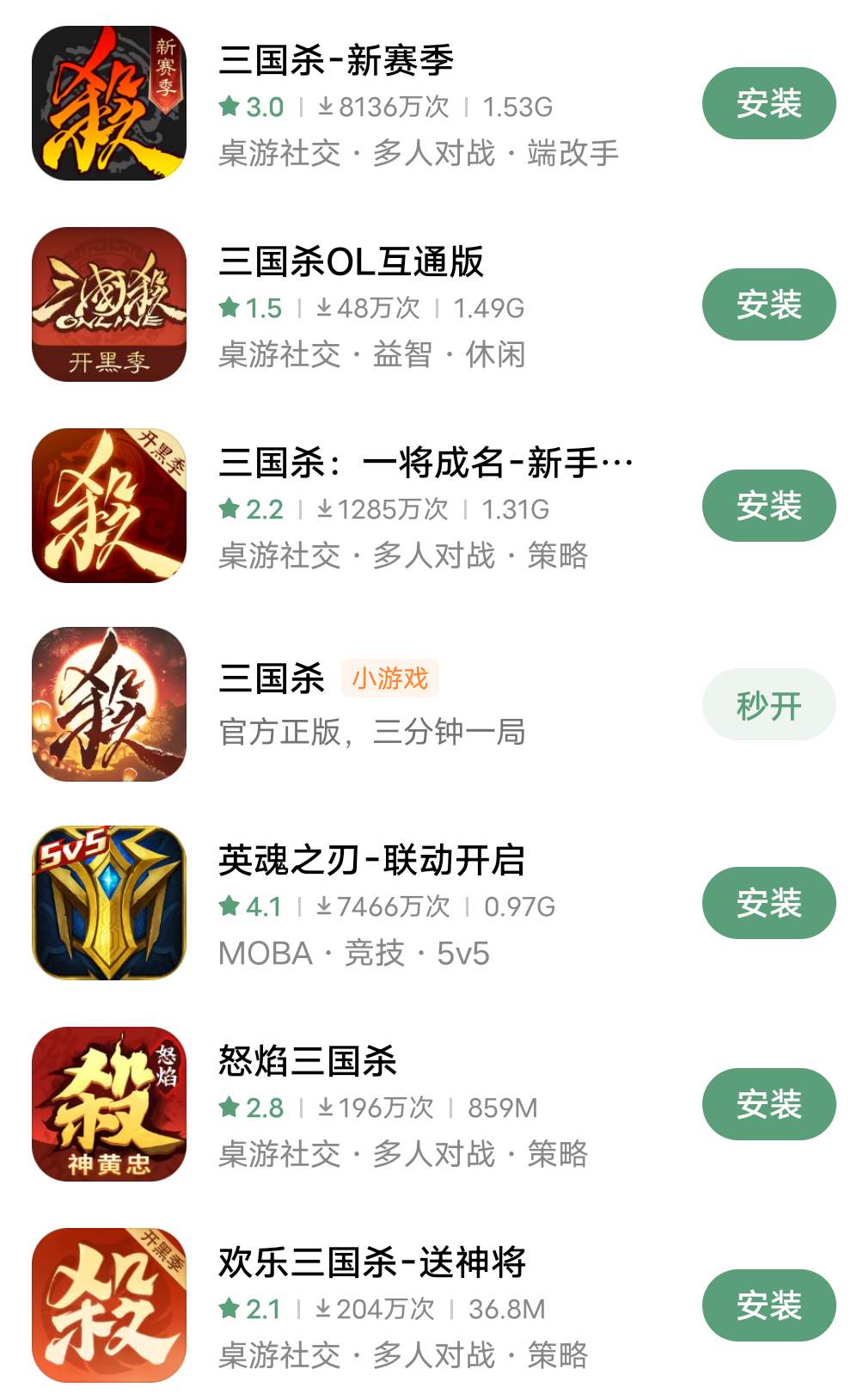Screen dimensions: 851x1400
Task: Open 三国杀-新赛季 app details
Action: click(x=335, y=61)
